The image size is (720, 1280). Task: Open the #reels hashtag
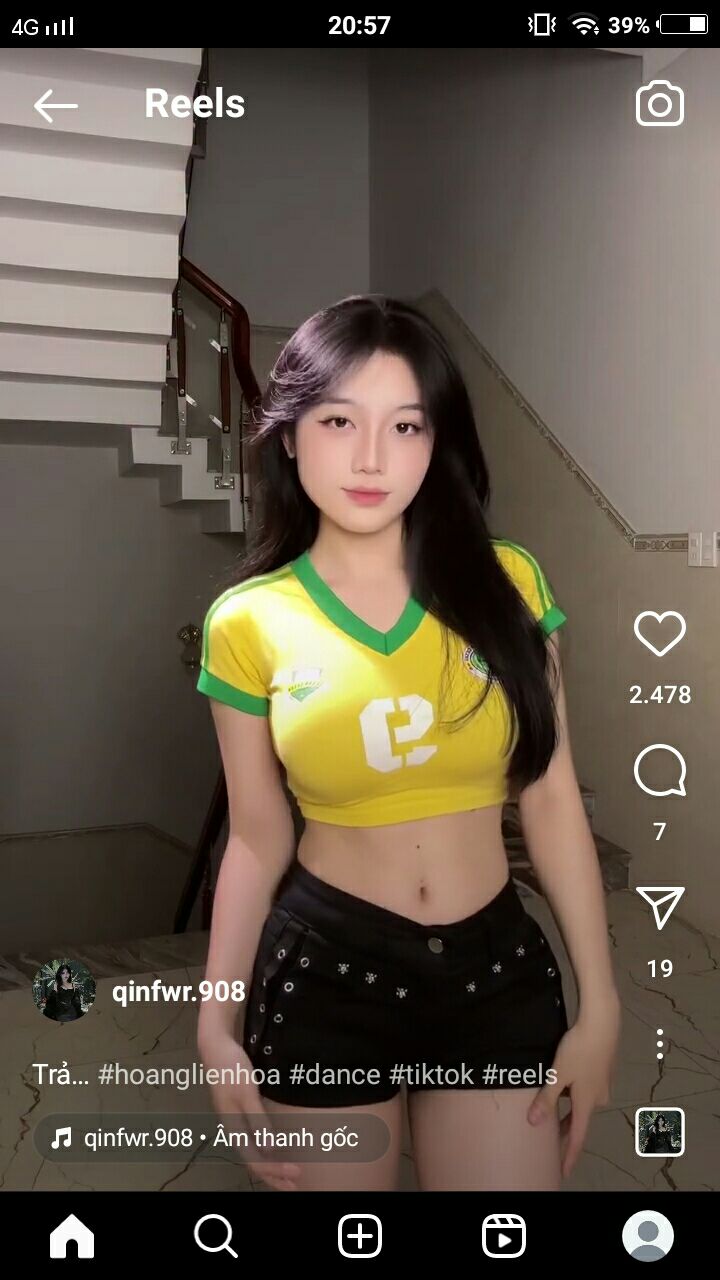click(519, 1075)
